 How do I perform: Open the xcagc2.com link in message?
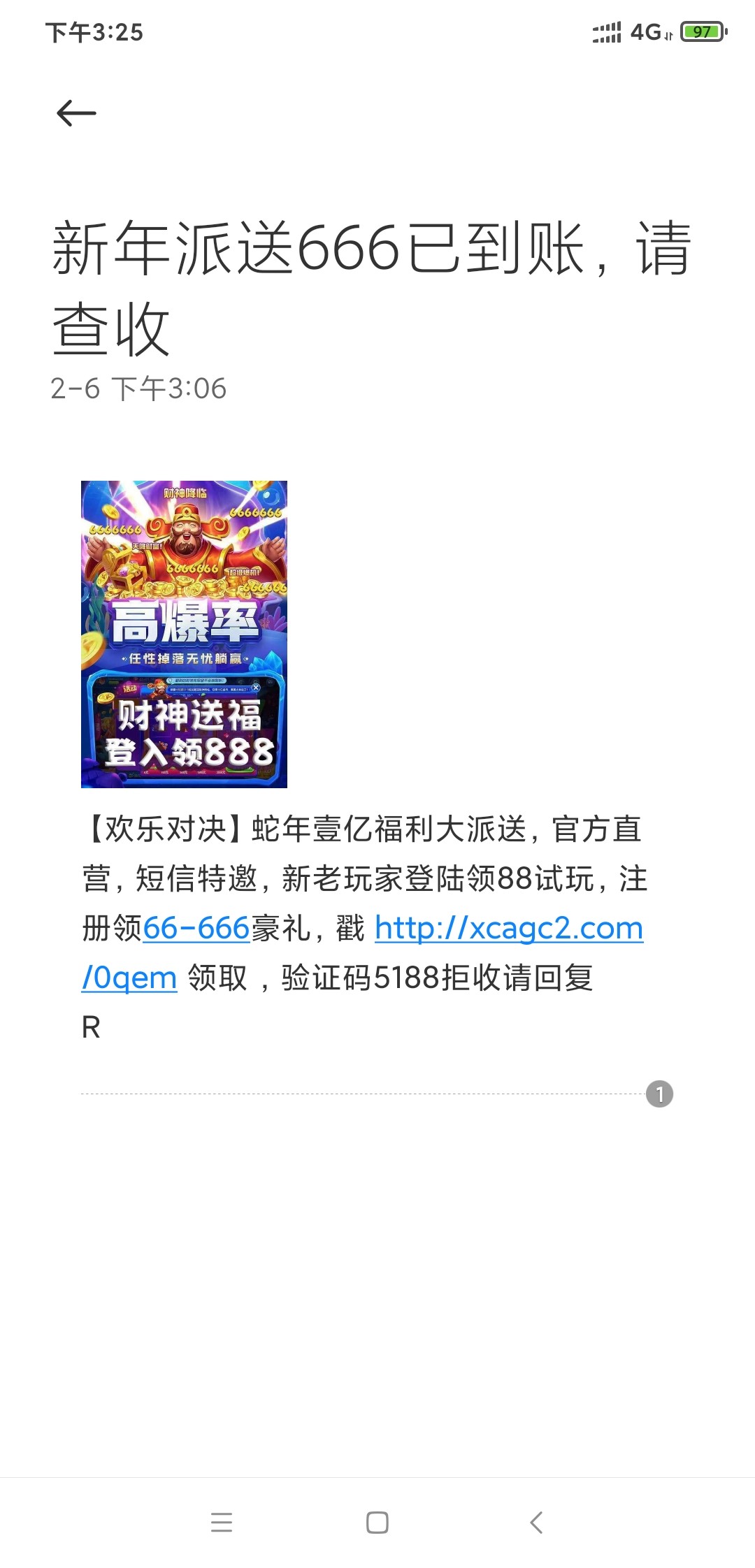pos(508,929)
